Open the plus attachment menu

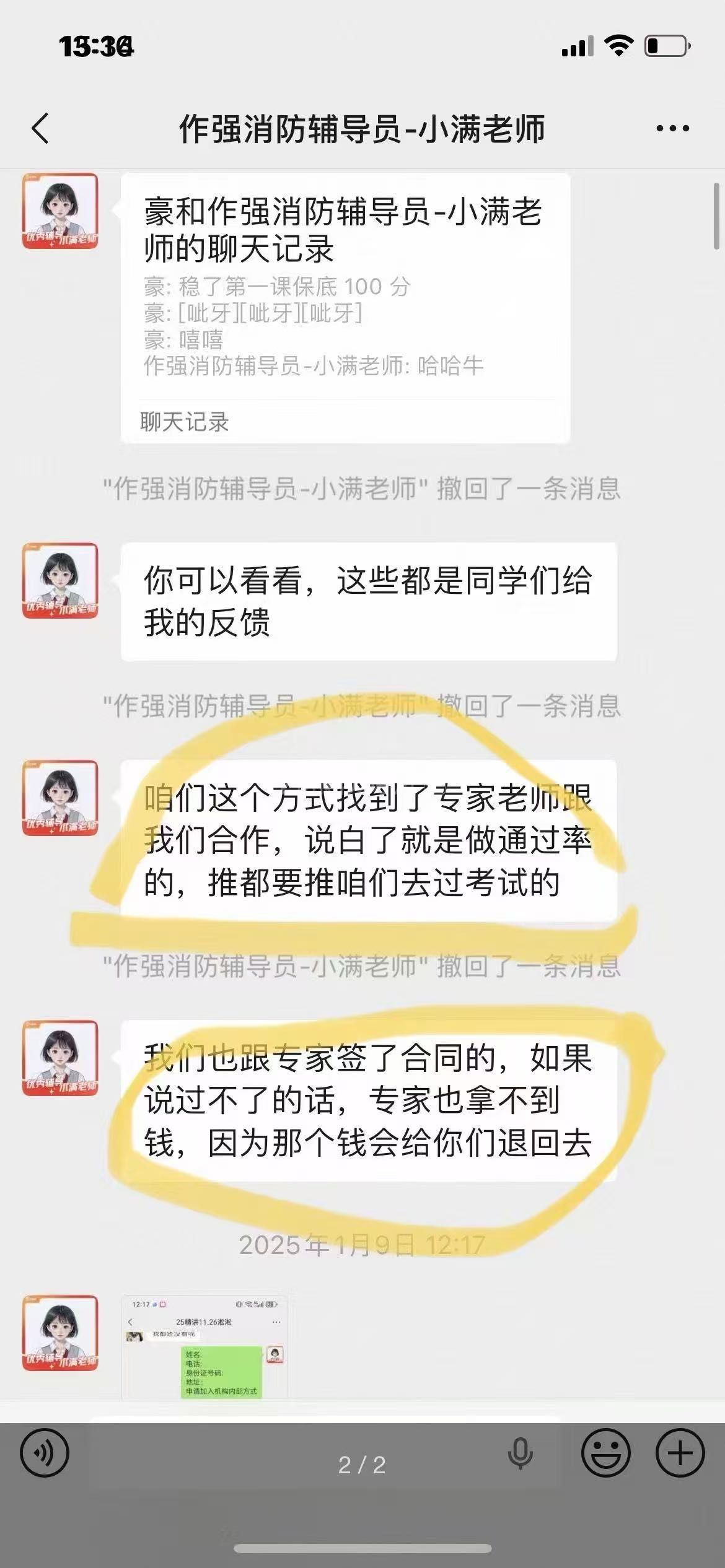680,1453
